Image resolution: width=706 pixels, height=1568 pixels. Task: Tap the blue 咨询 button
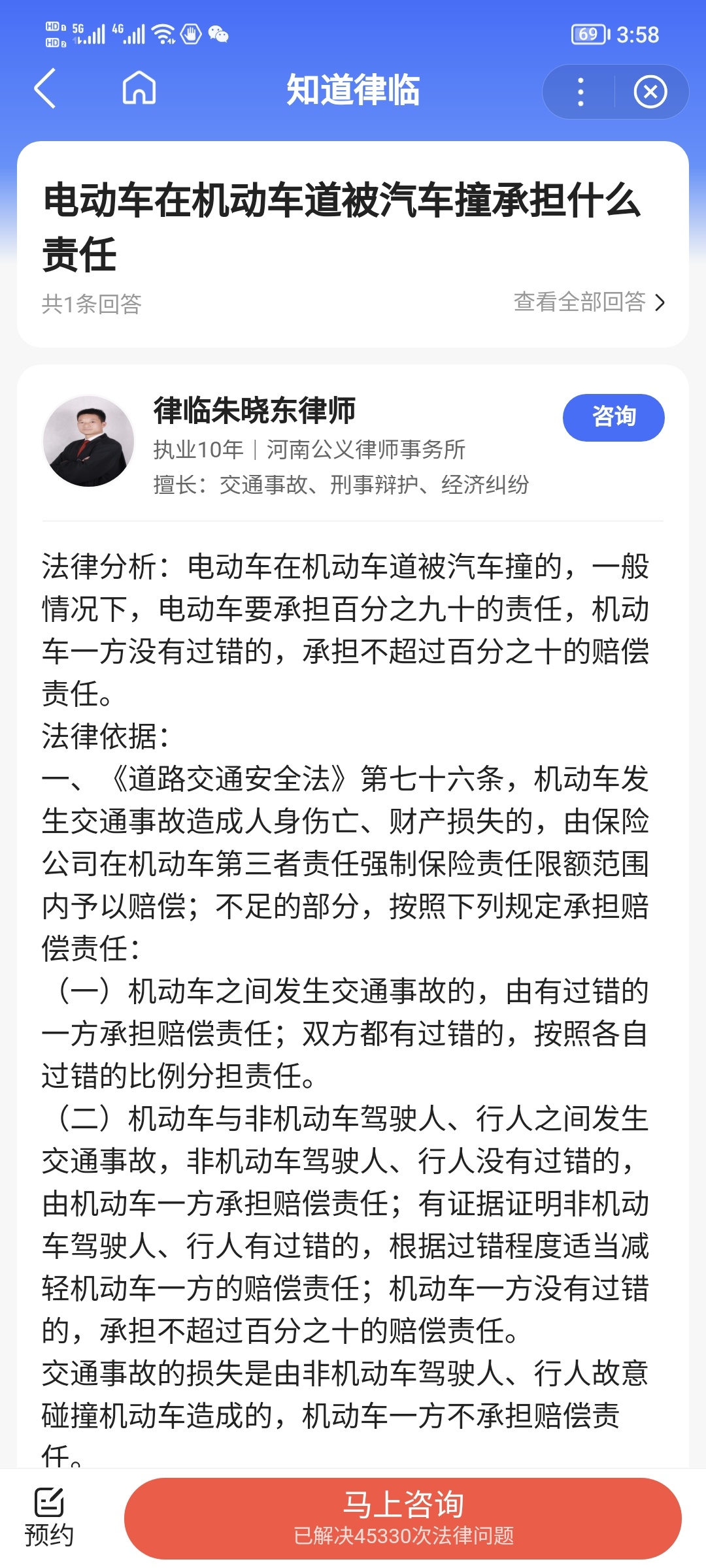point(613,417)
